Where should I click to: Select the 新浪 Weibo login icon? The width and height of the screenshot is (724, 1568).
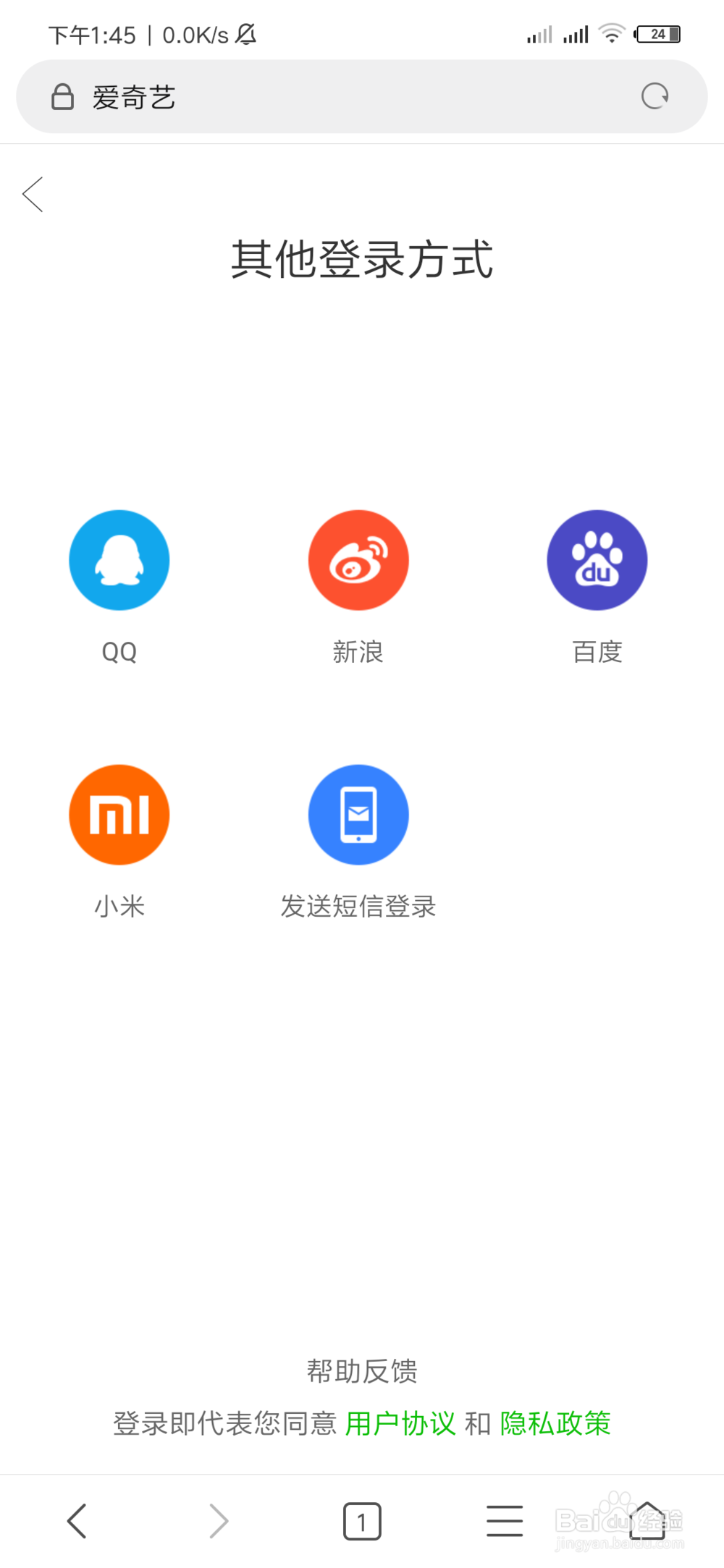358,559
